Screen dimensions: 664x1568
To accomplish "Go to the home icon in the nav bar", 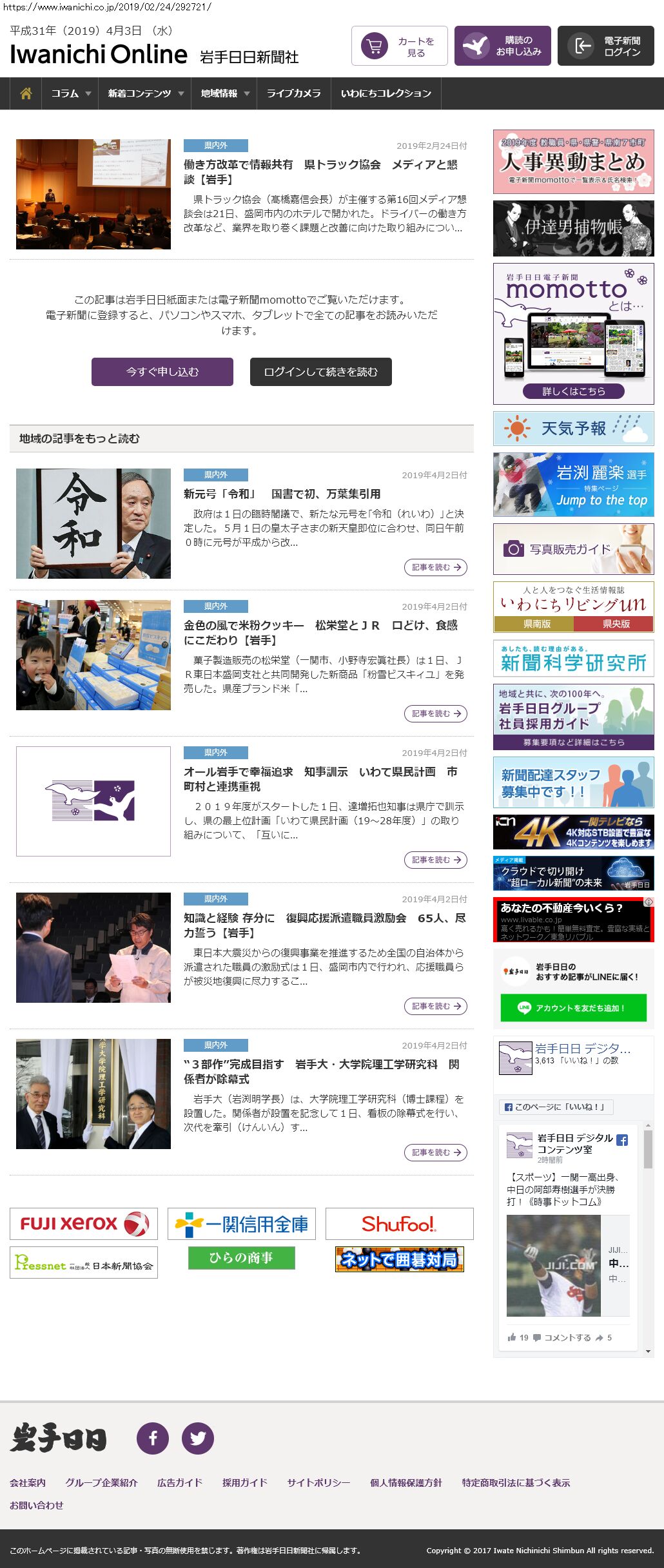I will [x=26, y=93].
